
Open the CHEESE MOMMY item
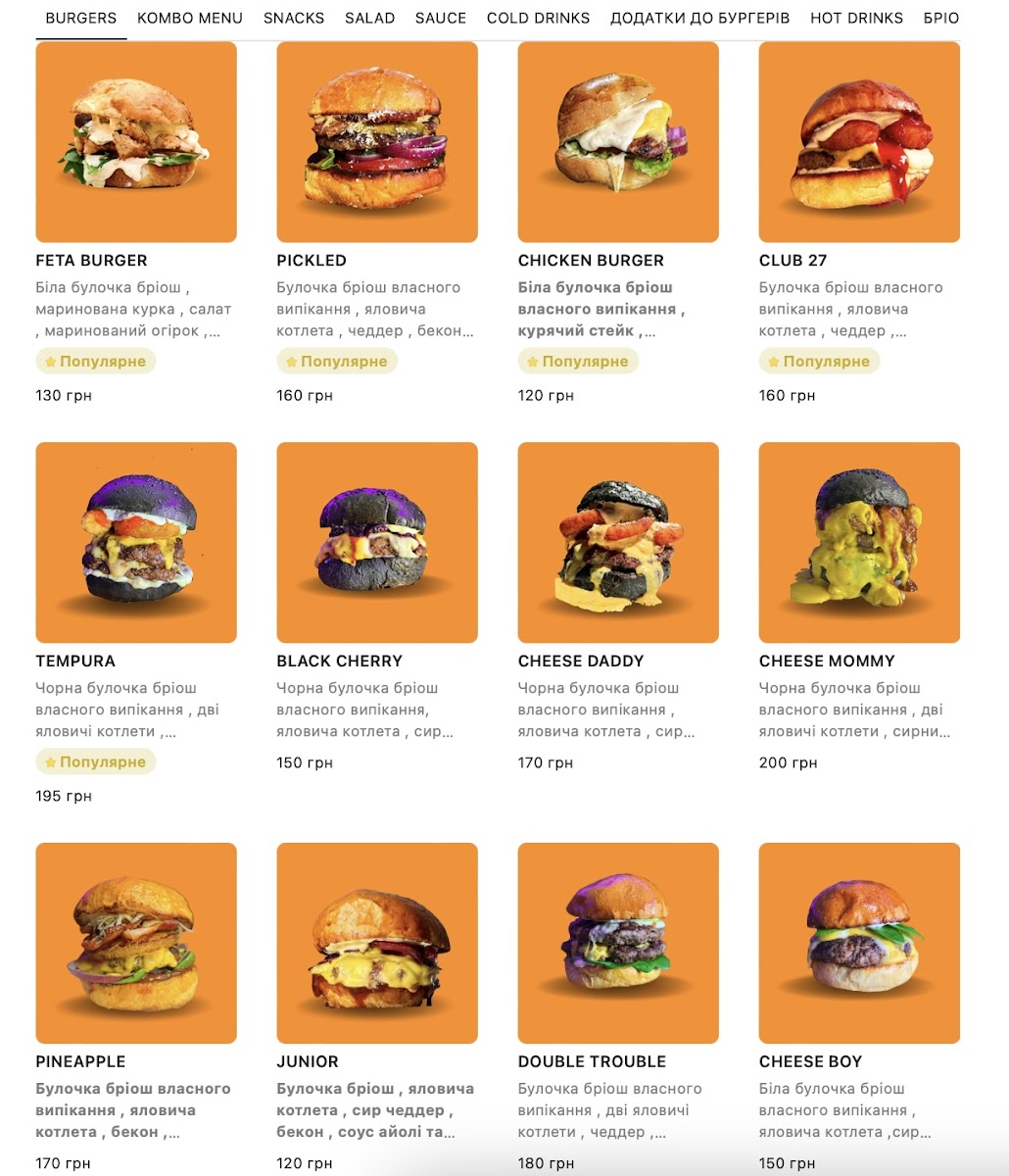tap(859, 543)
